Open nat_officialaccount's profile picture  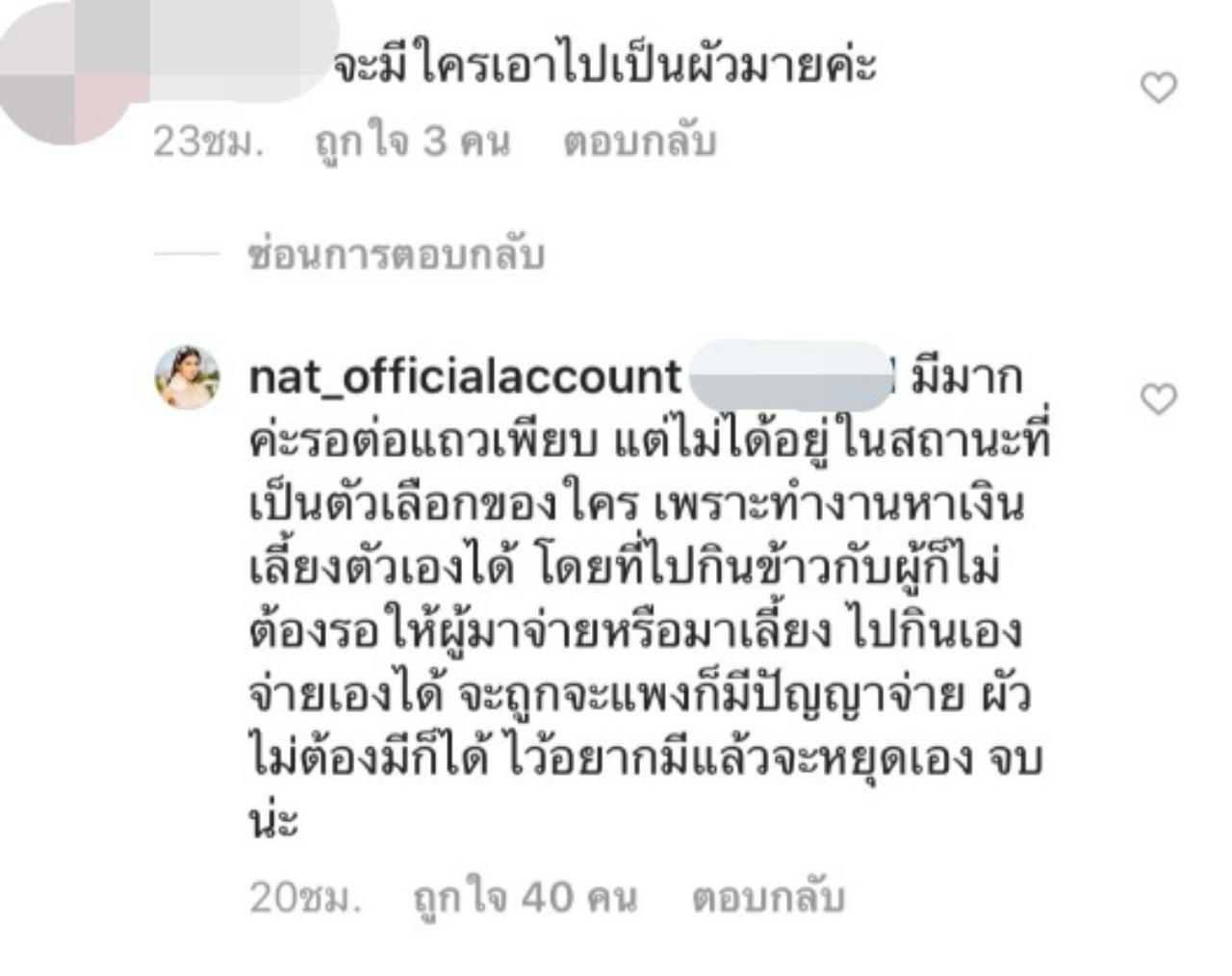(x=187, y=376)
